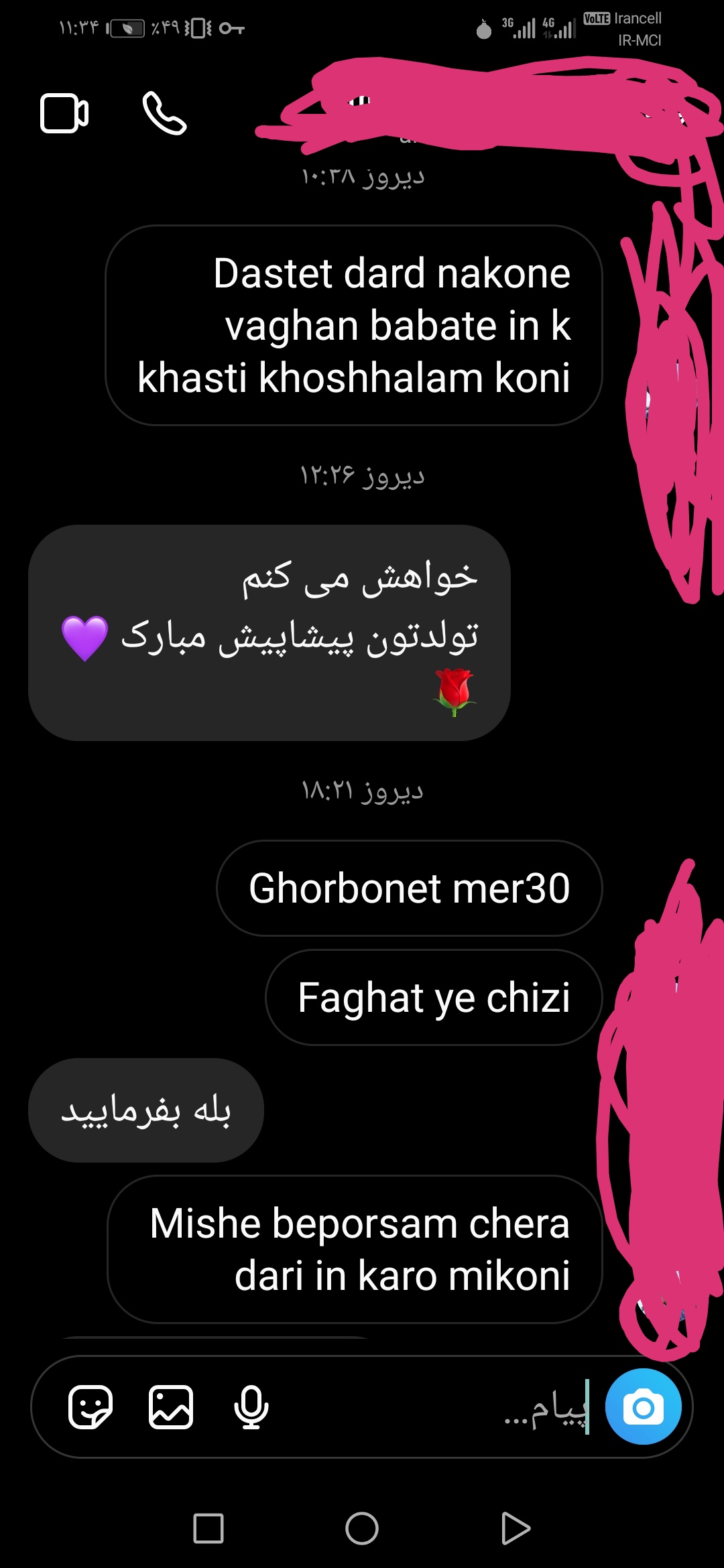The width and height of the screenshot is (724, 1568).
Task: Open the recent apps view
Action: tap(208, 1528)
